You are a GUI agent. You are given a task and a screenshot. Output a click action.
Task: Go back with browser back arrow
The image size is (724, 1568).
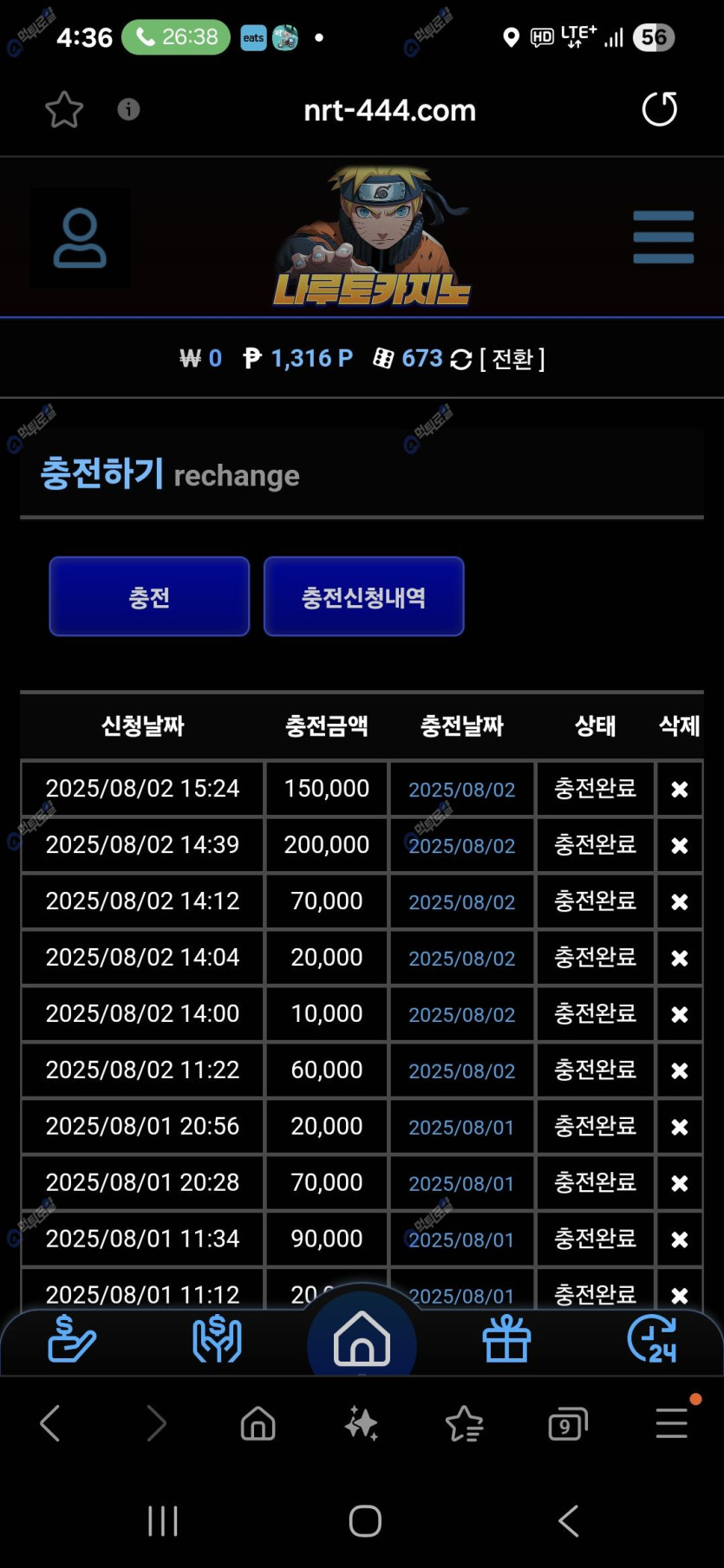coord(50,1424)
